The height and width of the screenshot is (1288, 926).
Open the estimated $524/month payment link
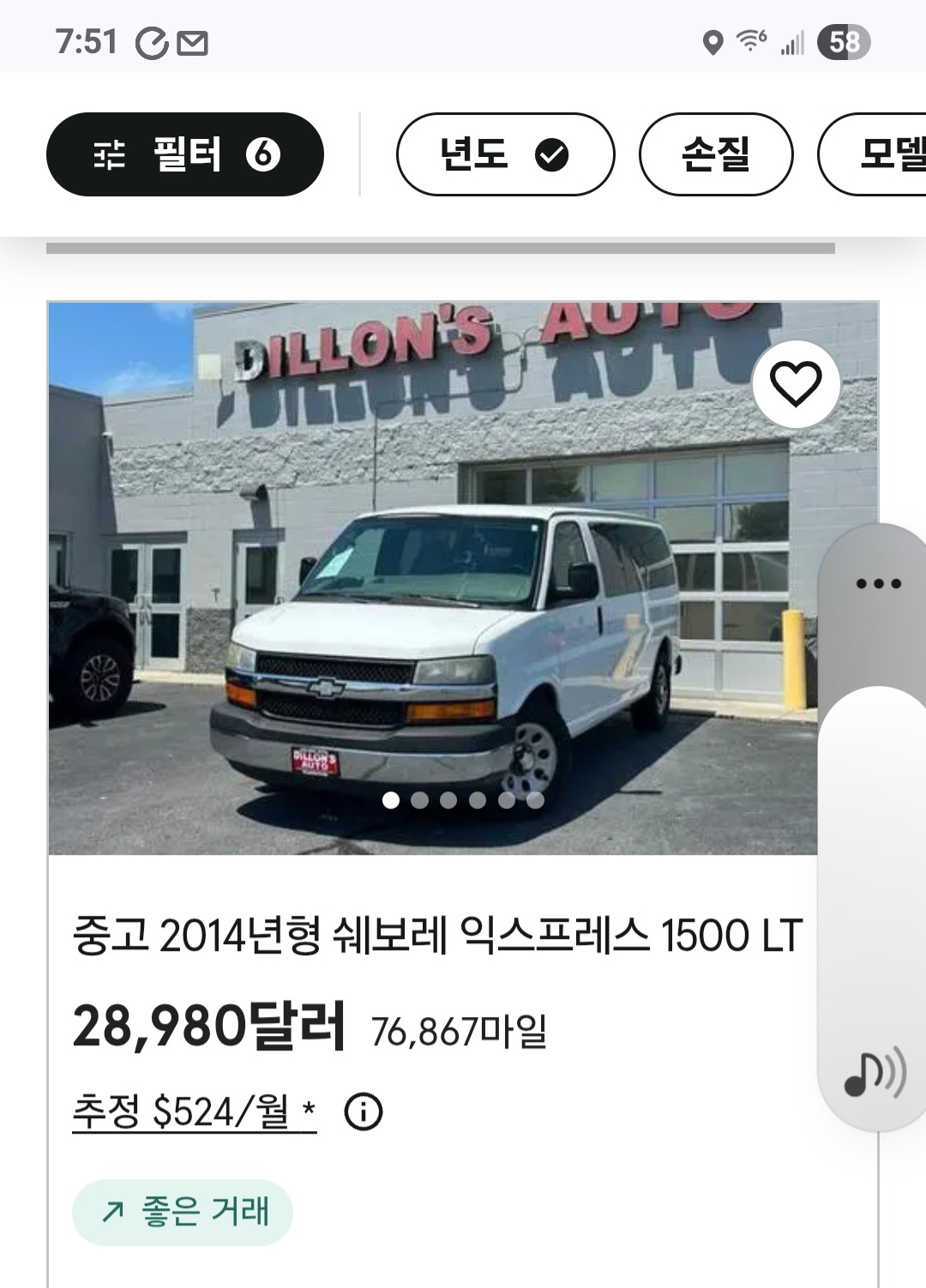pyautogui.click(x=194, y=1112)
